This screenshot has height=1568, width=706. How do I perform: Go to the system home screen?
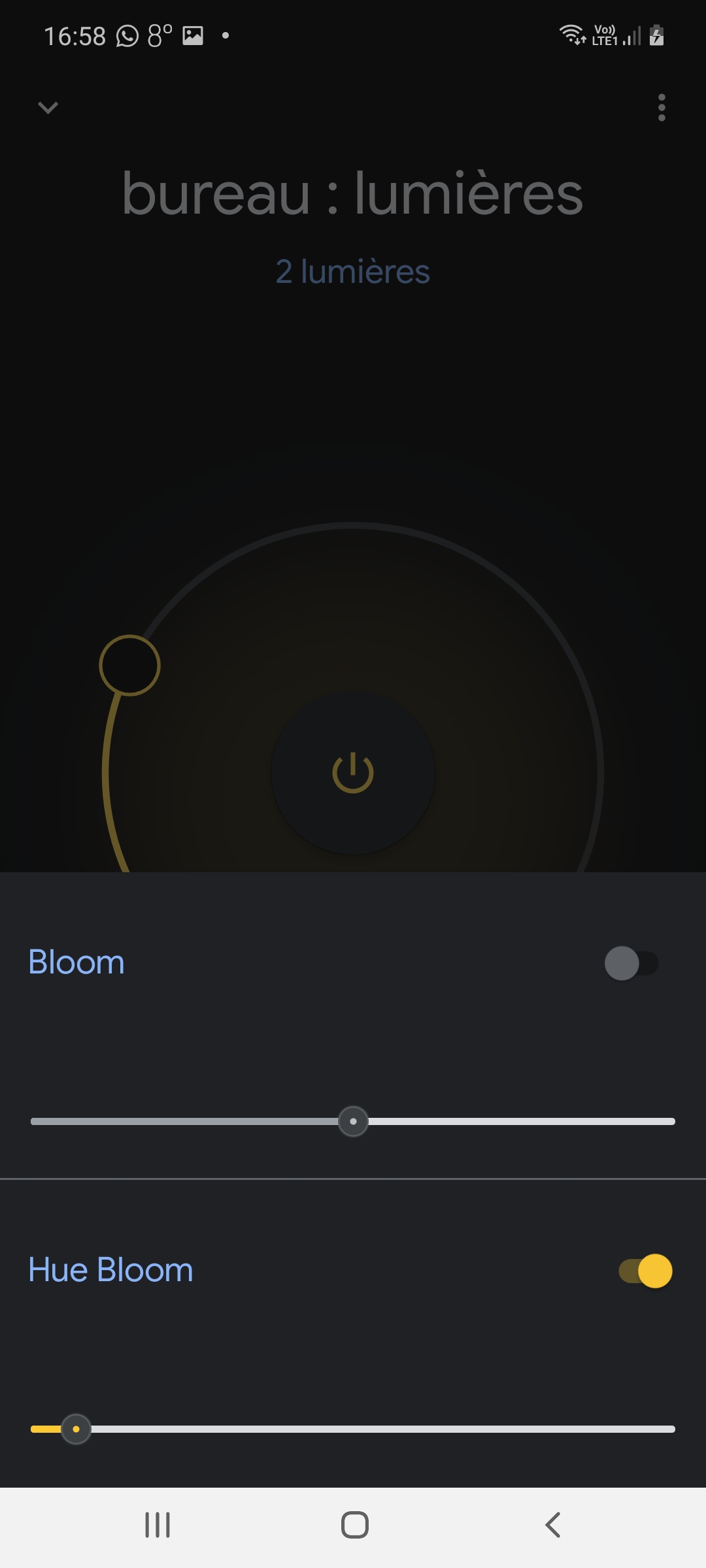354,1525
